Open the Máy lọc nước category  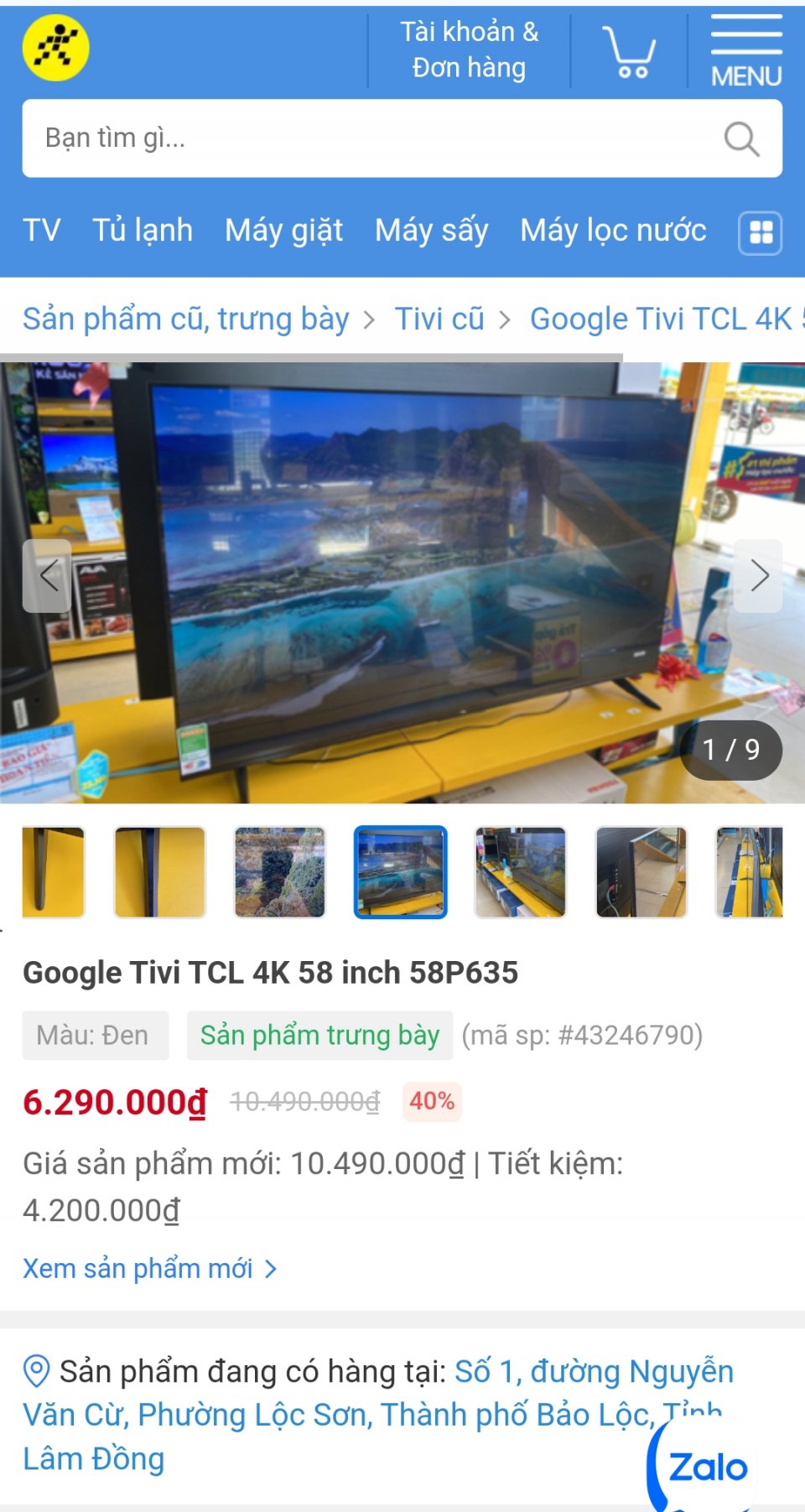coord(613,230)
